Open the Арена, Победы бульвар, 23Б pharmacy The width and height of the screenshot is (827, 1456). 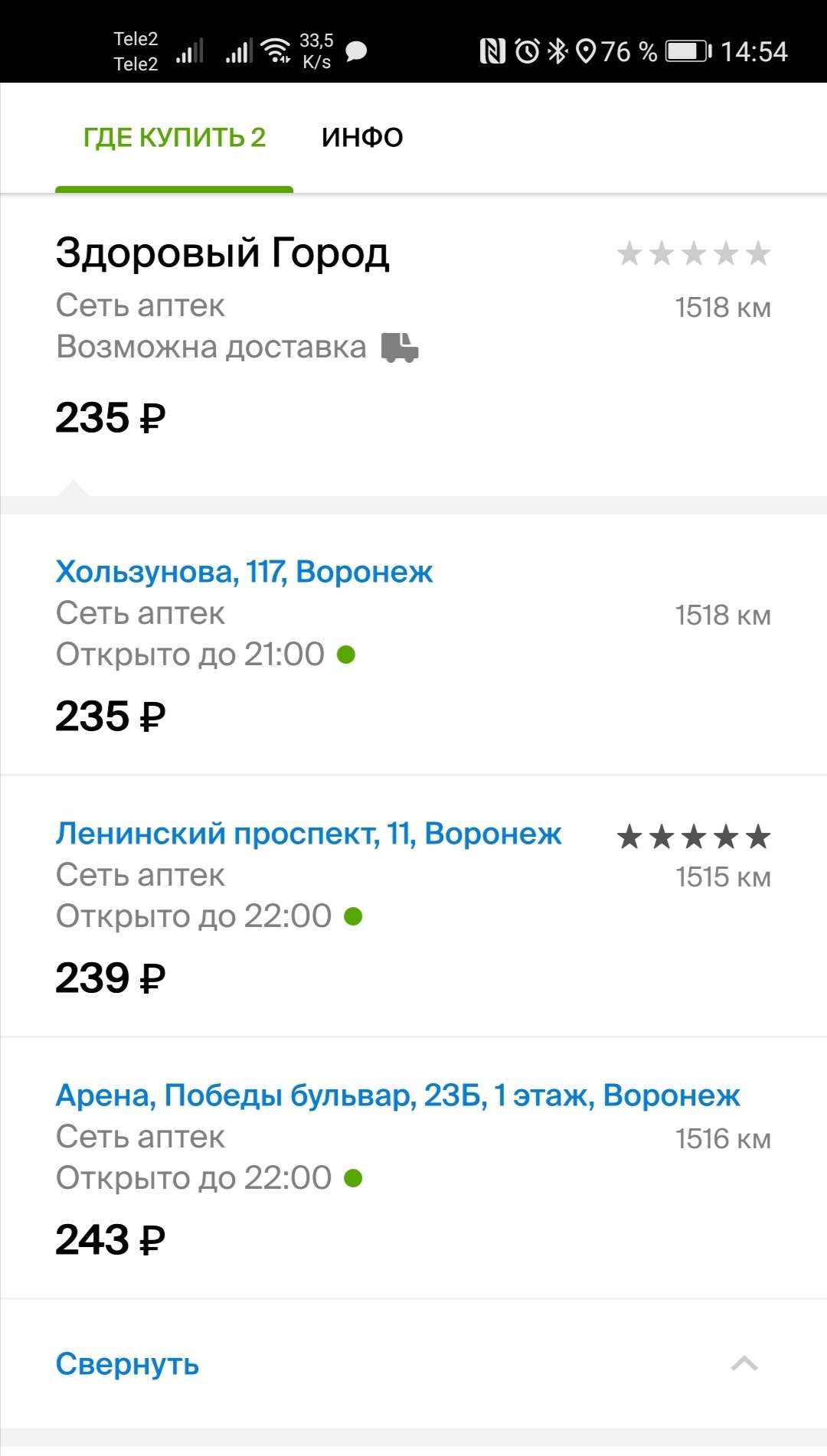397,1095
